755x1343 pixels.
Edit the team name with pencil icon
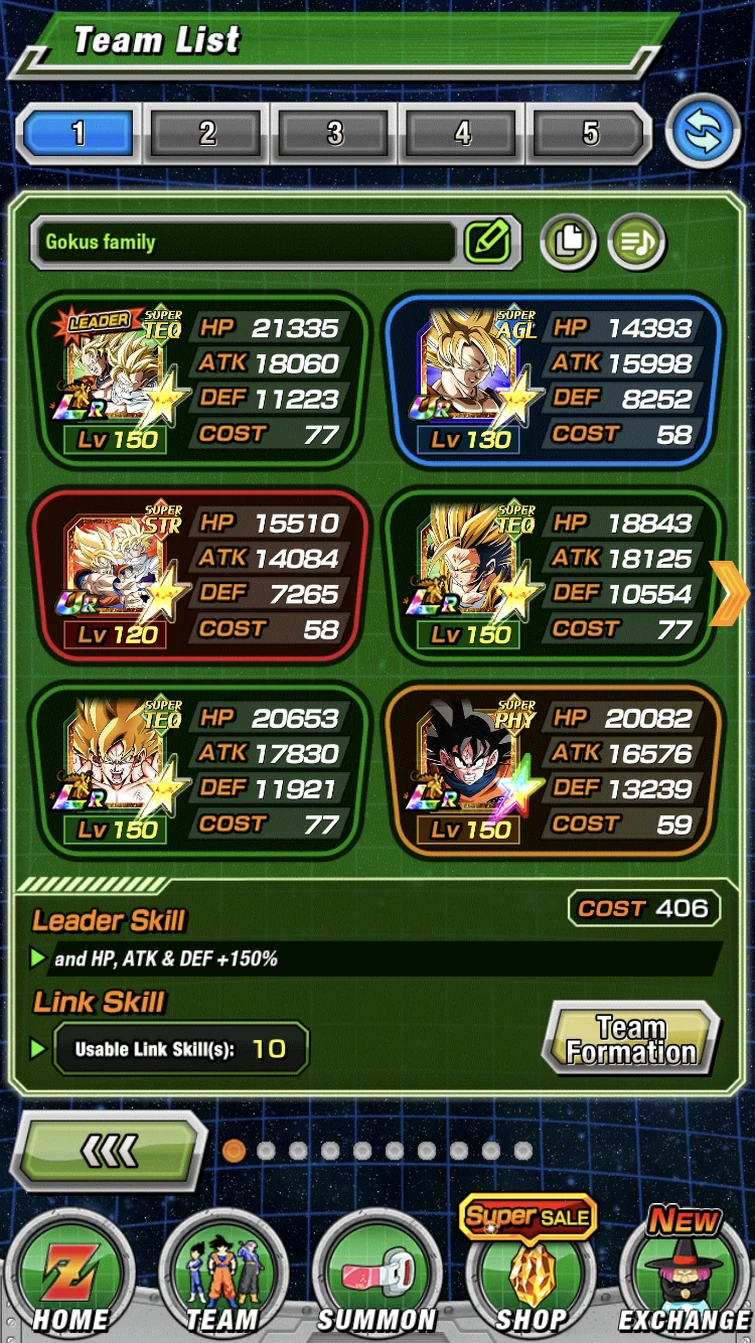(x=488, y=241)
